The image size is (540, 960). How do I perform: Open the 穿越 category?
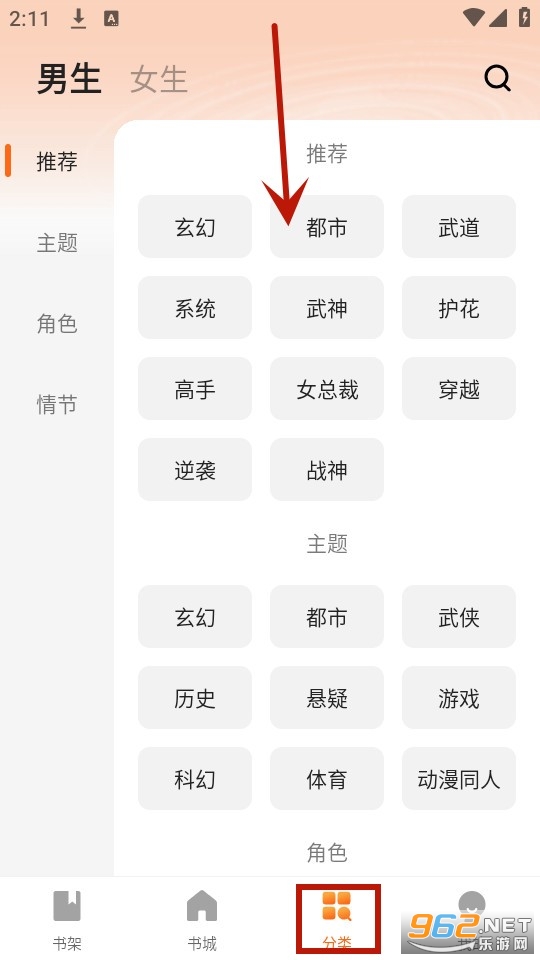pyautogui.click(x=459, y=388)
